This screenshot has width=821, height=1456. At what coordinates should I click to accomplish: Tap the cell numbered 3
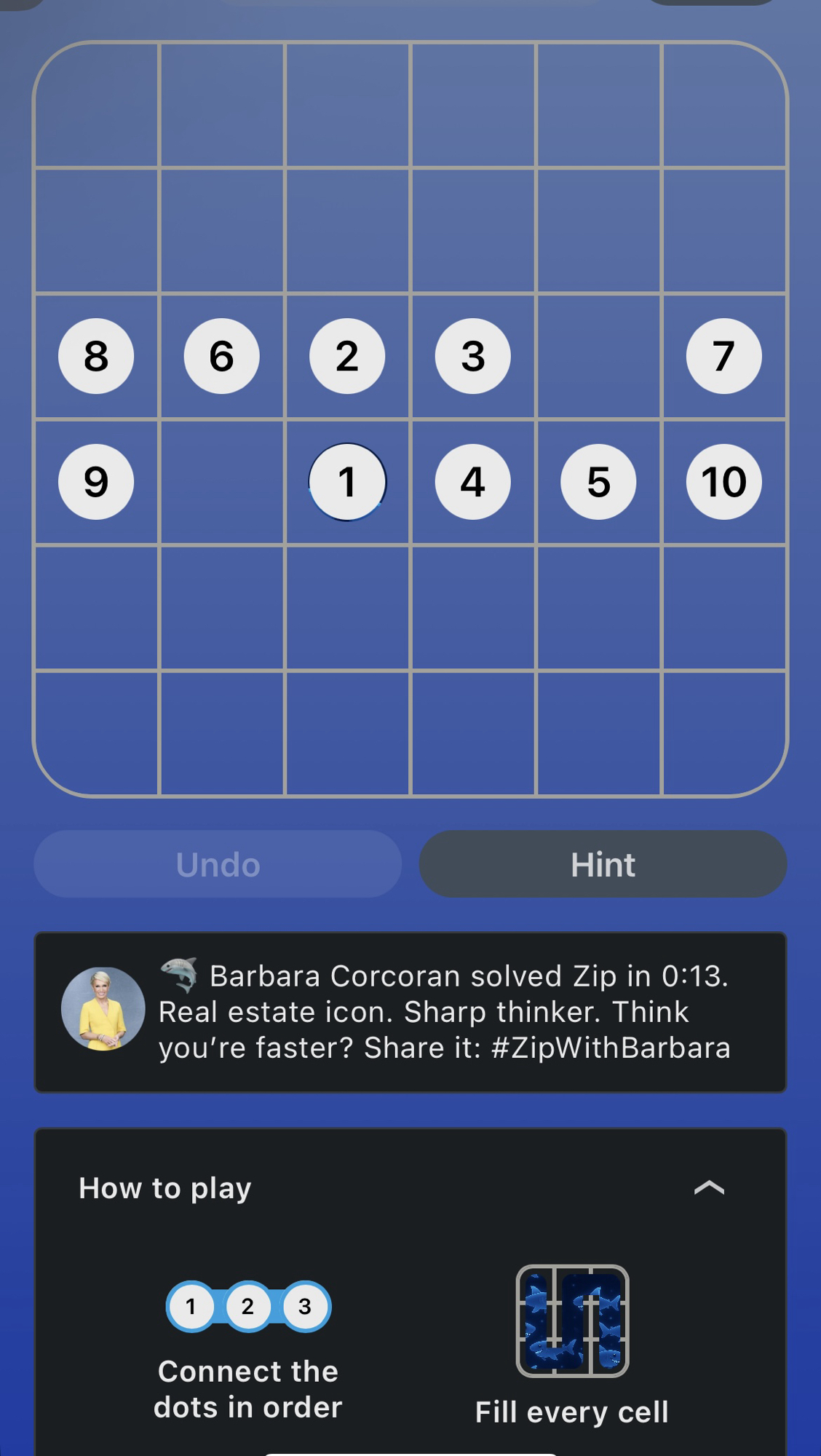[473, 356]
